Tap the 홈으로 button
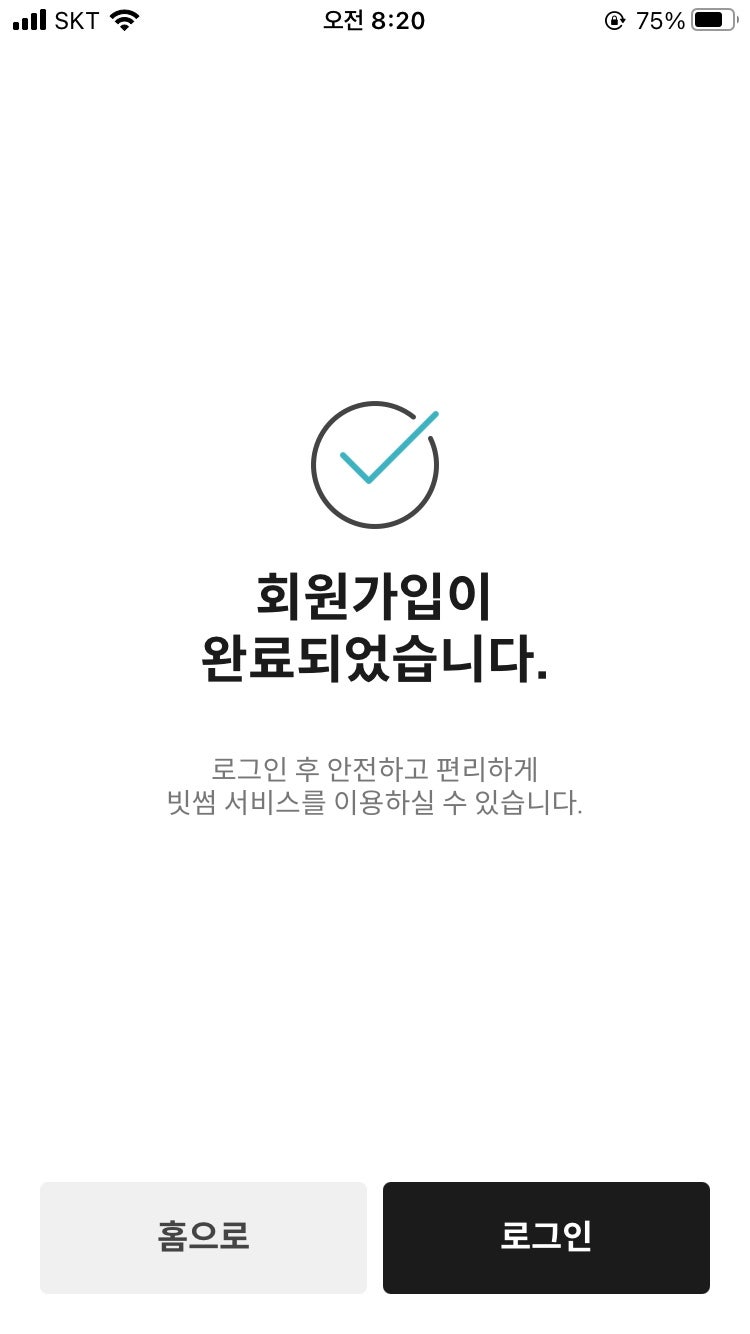The width and height of the screenshot is (750, 1334). (x=203, y=1237)
